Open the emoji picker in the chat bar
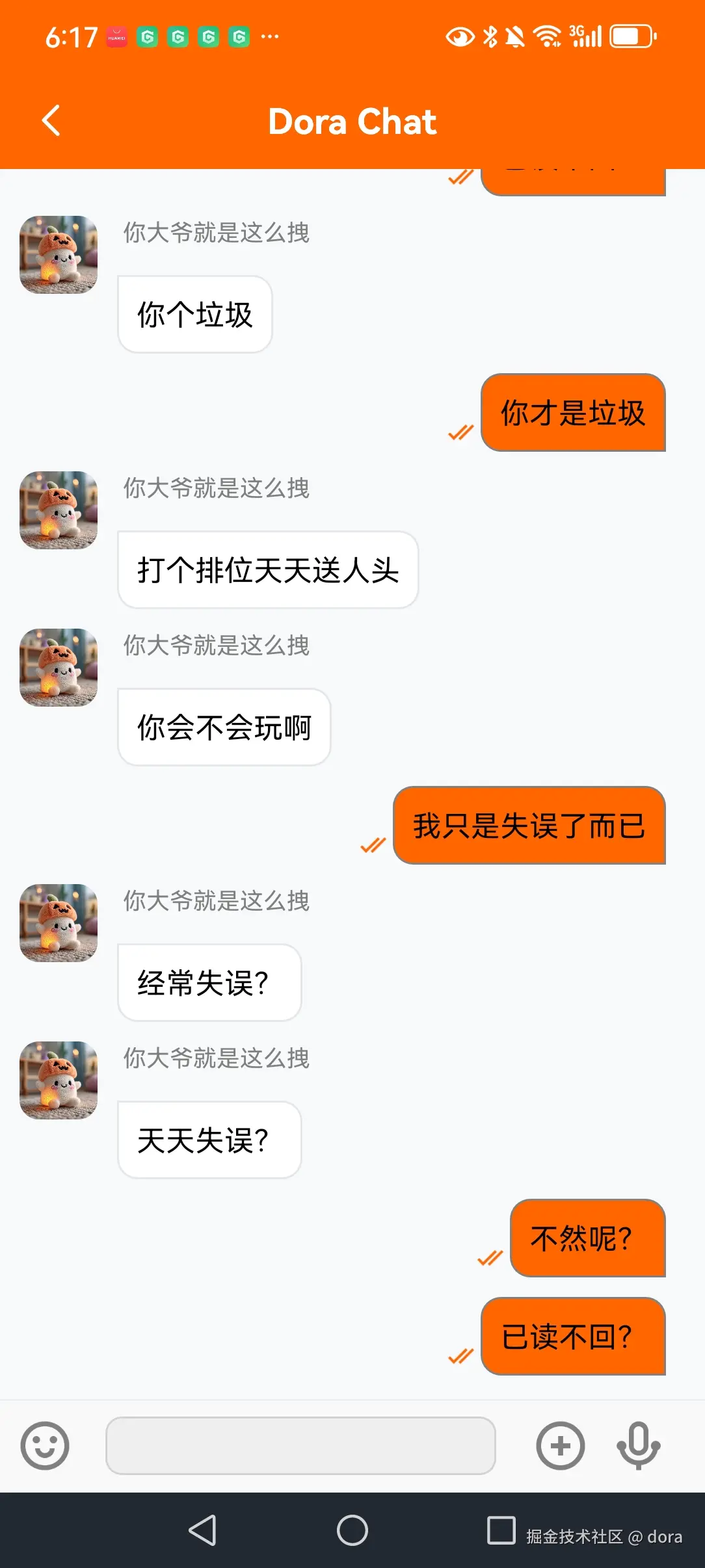This screenshot has width=705, height=1568. (46, 1446)
